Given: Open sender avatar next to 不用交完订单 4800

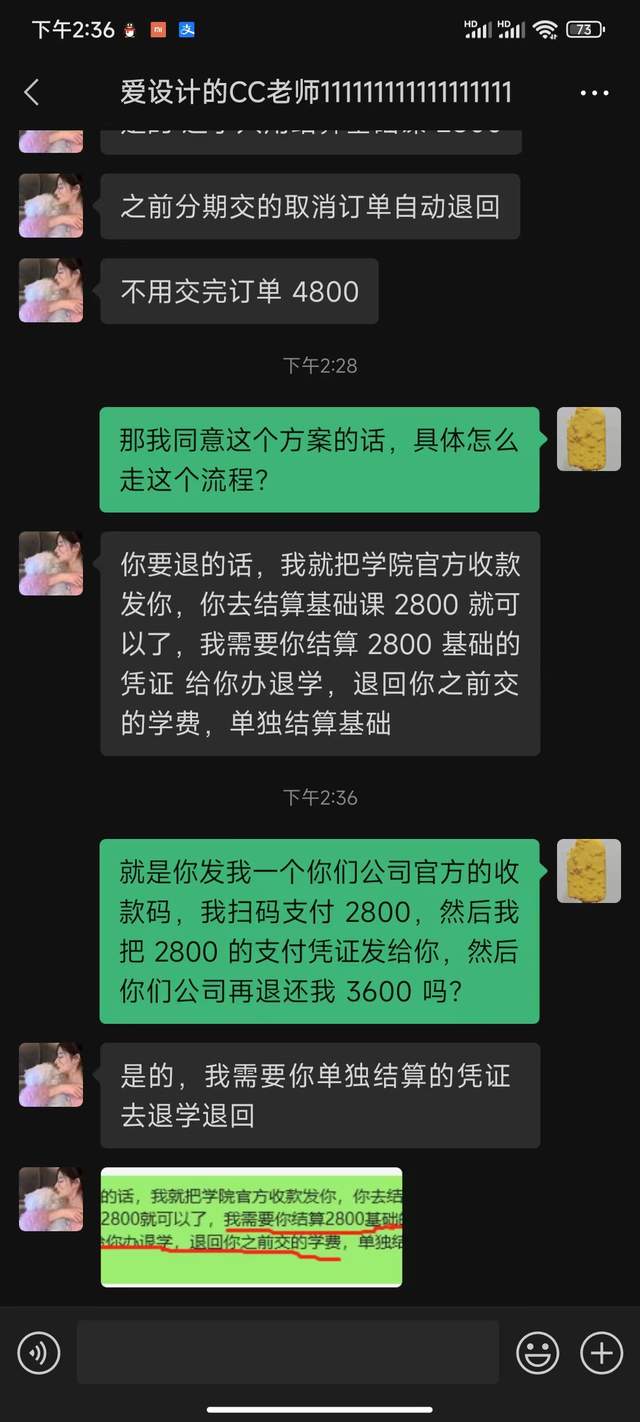Looking at the screenshot, I should pyautogui.click(x=51, y=290).
